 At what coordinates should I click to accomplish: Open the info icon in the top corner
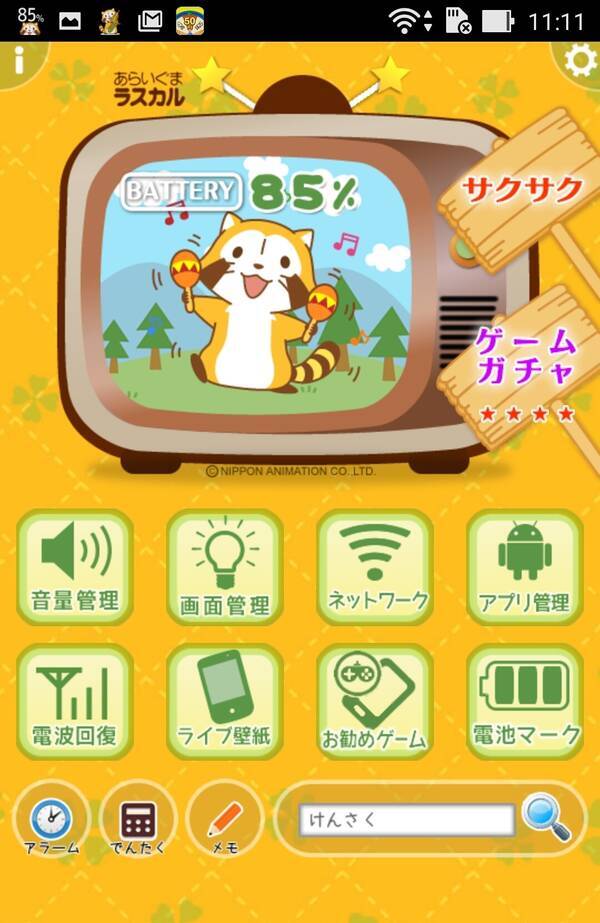pyautogui.click(x=17, y=62)
